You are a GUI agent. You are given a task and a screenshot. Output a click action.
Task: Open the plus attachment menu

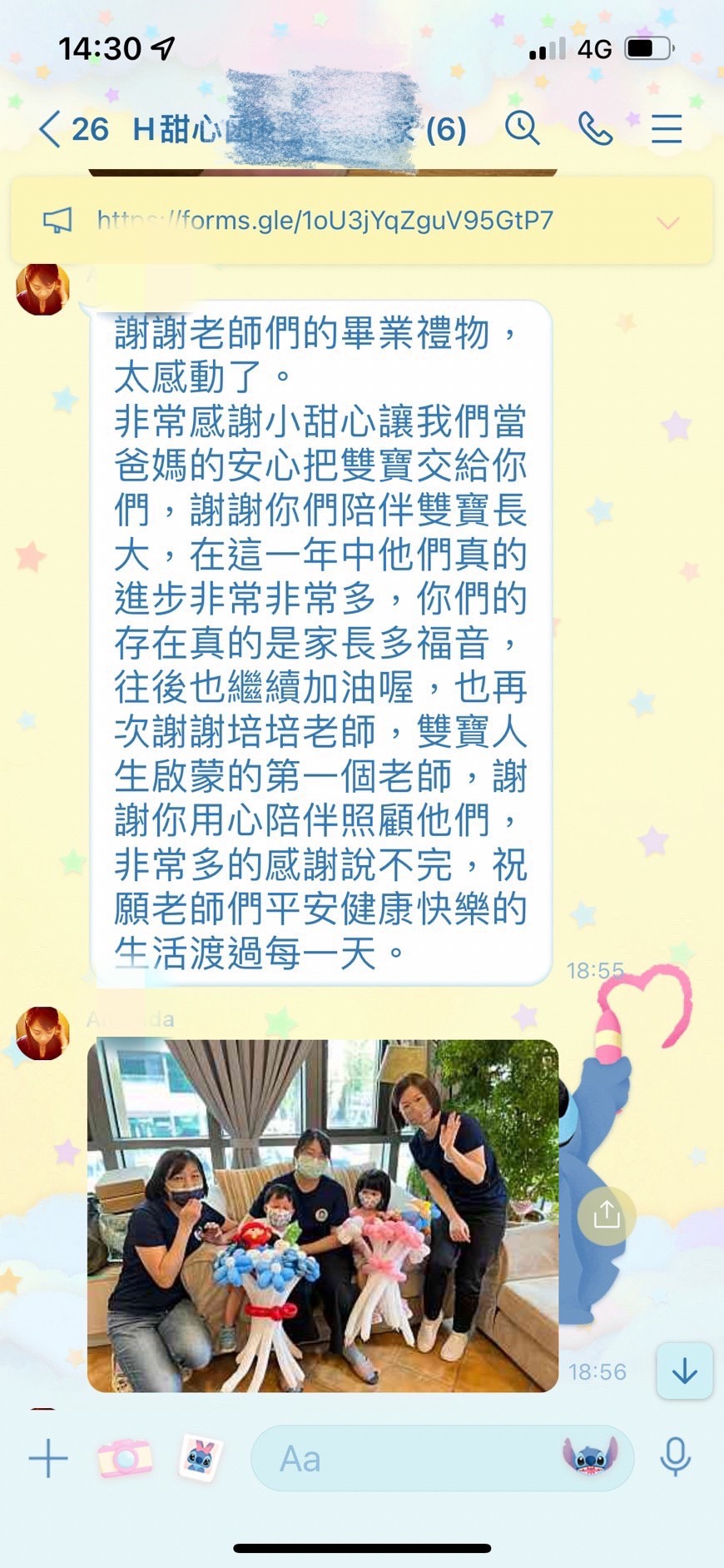(x=48, y=1458)
